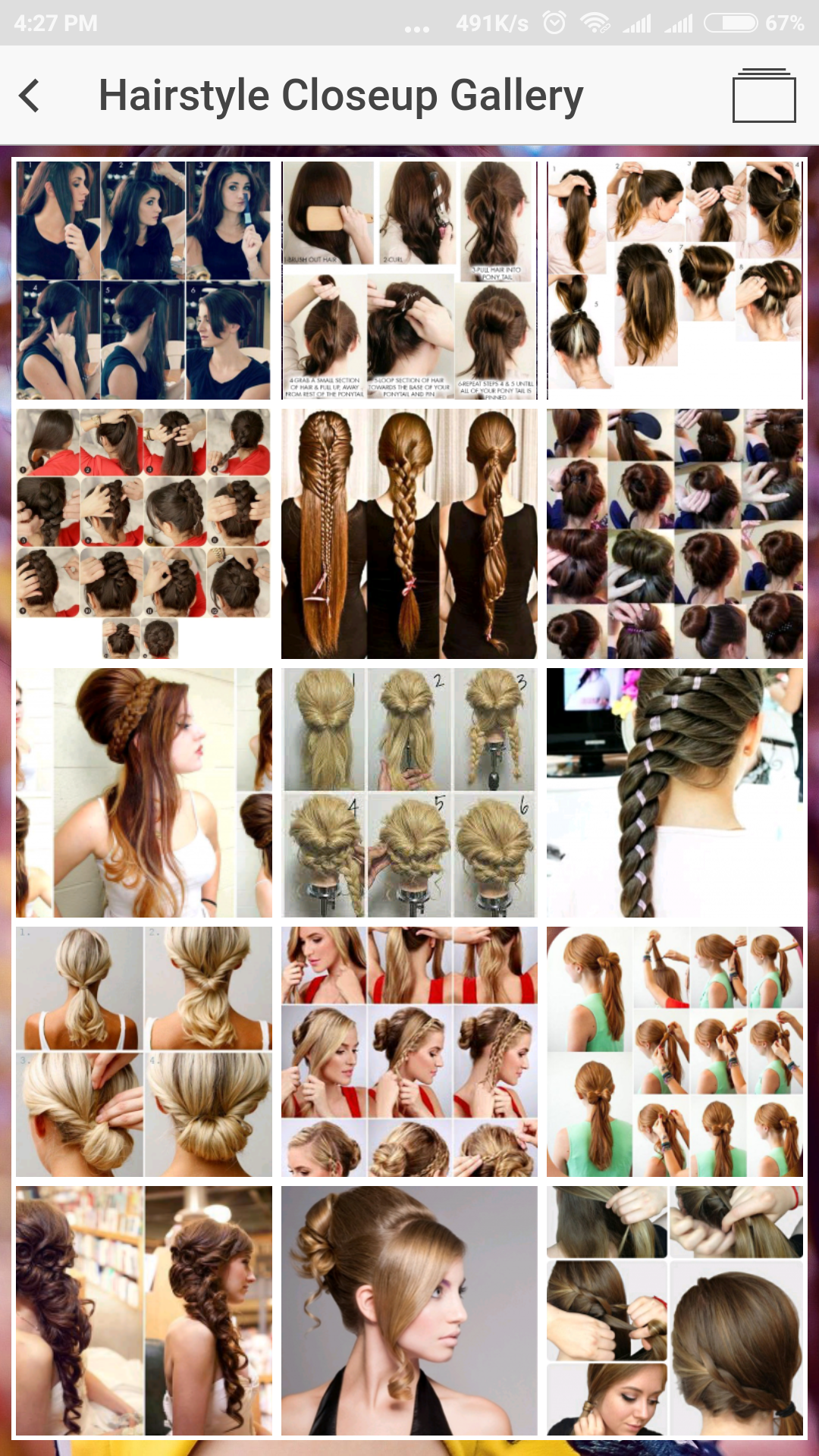819x1456 pixels.
Task: Open the brush and curl ponytail tutorial
Action: 409,280
